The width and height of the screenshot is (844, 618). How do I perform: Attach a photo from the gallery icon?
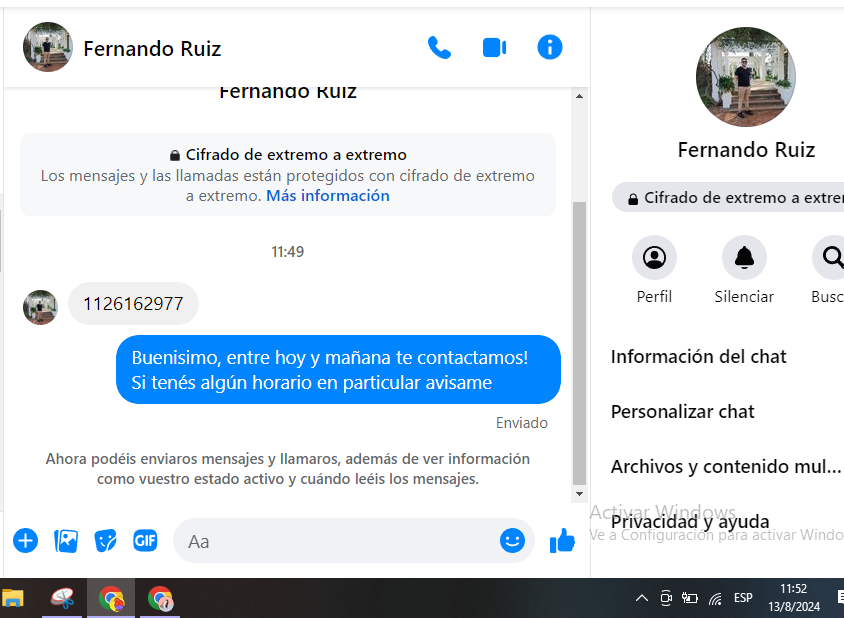click(66, 541)
